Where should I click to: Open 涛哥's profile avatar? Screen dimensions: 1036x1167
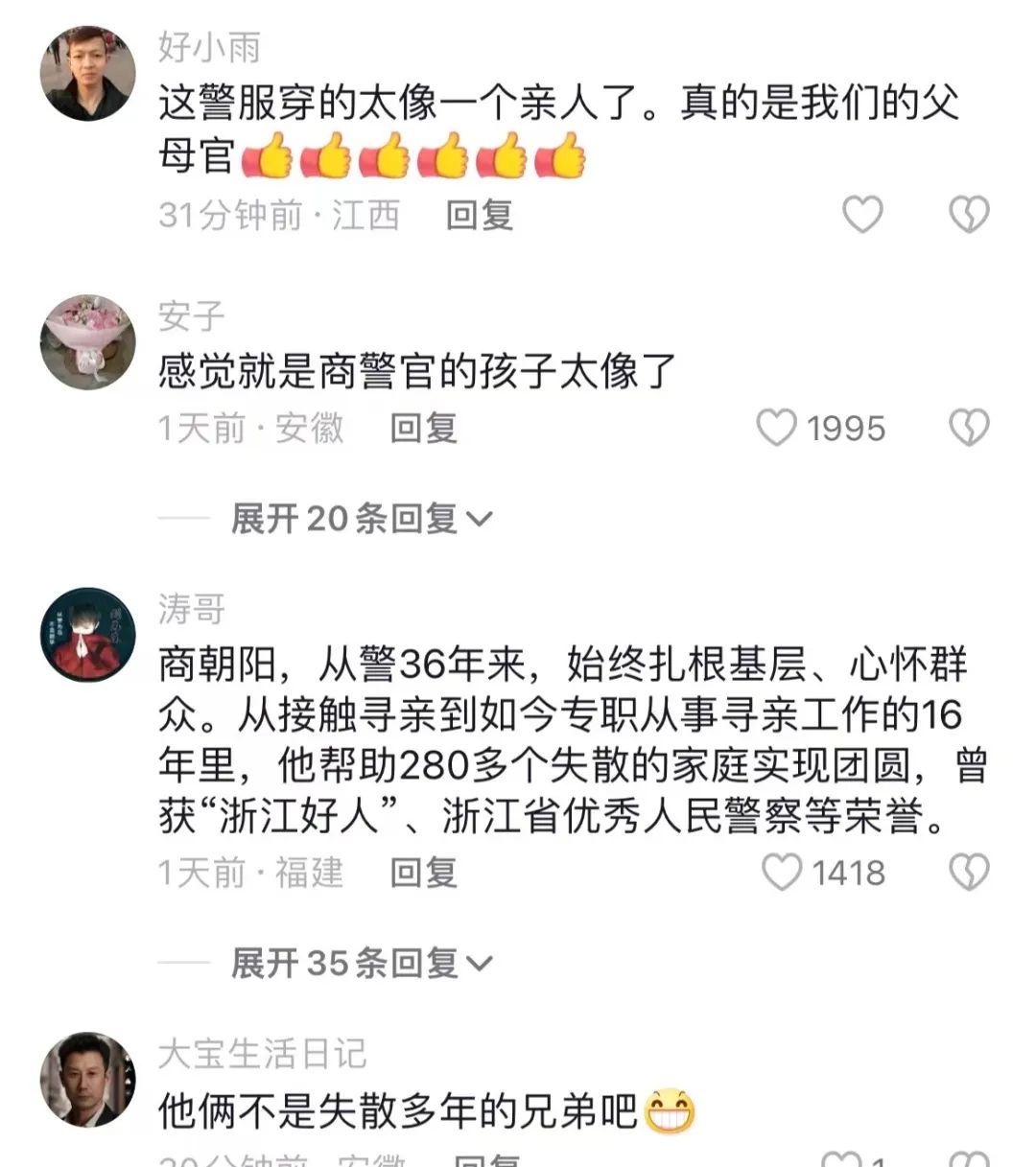pyautogui.click(x=87, y=635)
